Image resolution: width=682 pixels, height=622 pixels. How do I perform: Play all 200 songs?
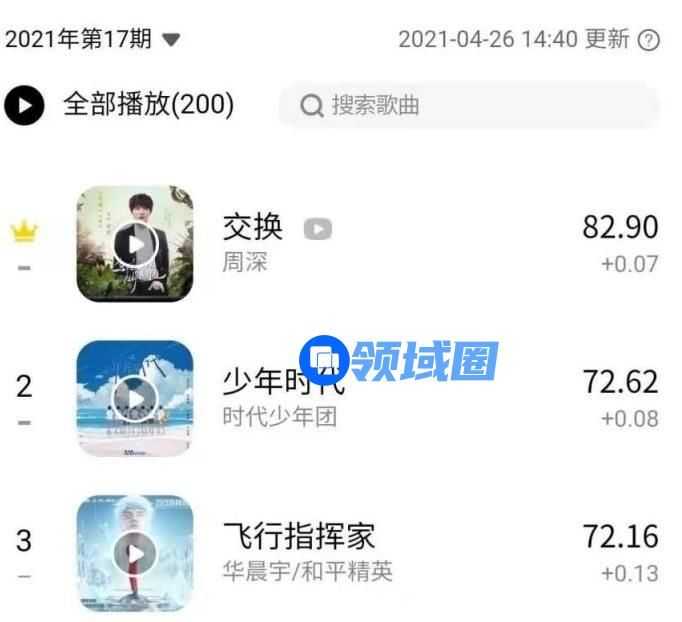(26, 104)
